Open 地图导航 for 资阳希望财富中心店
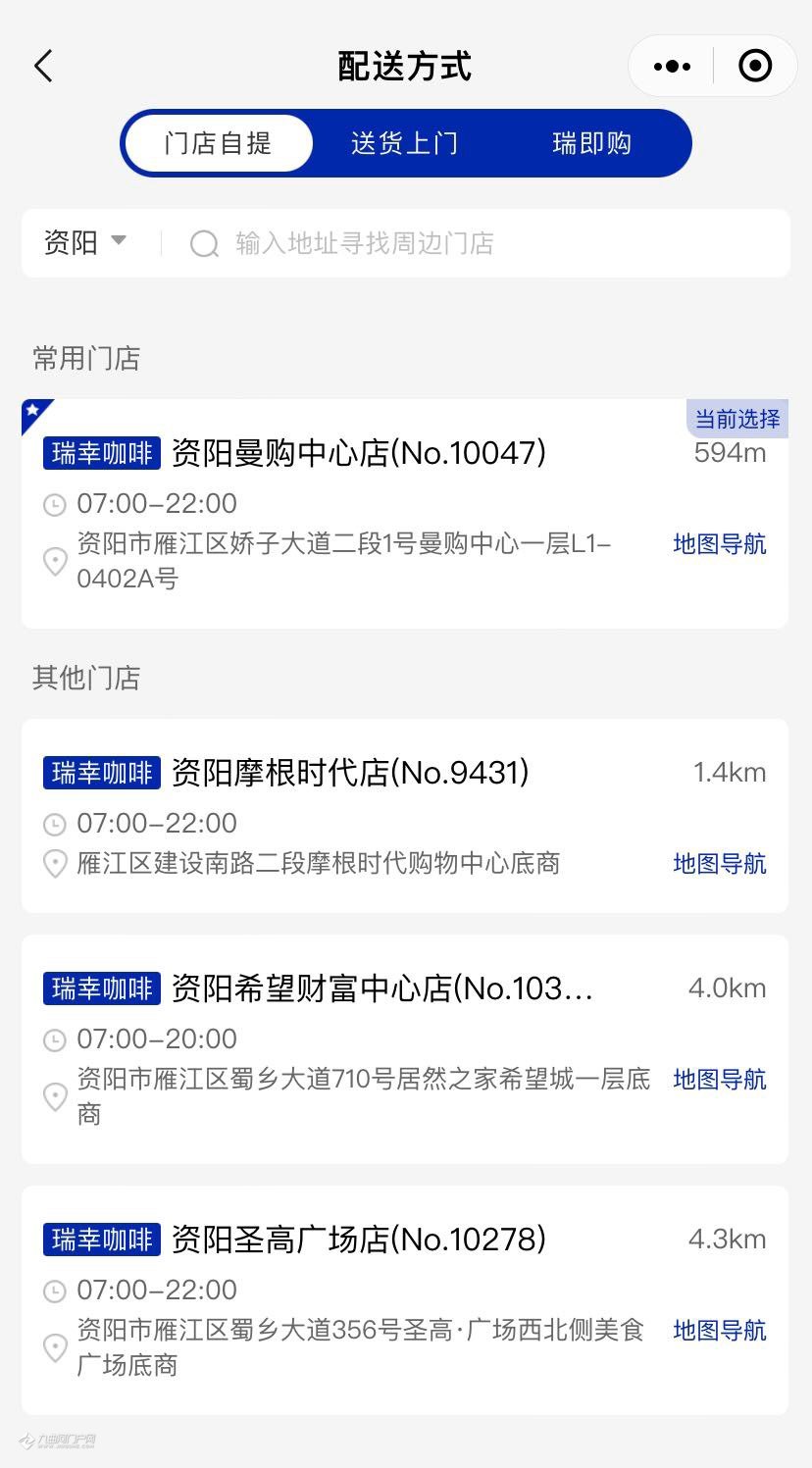Viewport: 812px width, 1468px height. click(x=720, y=1080)
